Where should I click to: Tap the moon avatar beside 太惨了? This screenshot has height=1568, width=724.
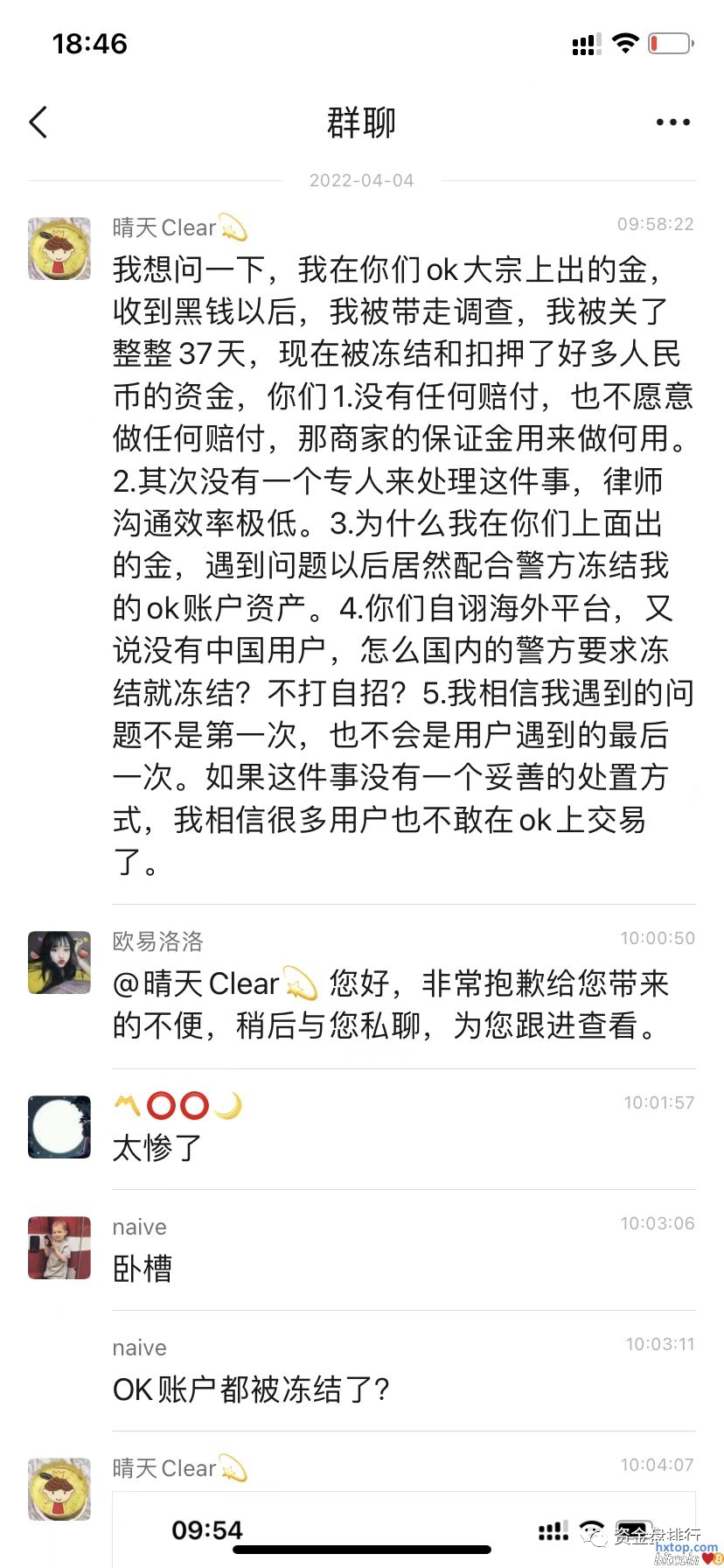pyautogui.click(x=59, y=1127)
